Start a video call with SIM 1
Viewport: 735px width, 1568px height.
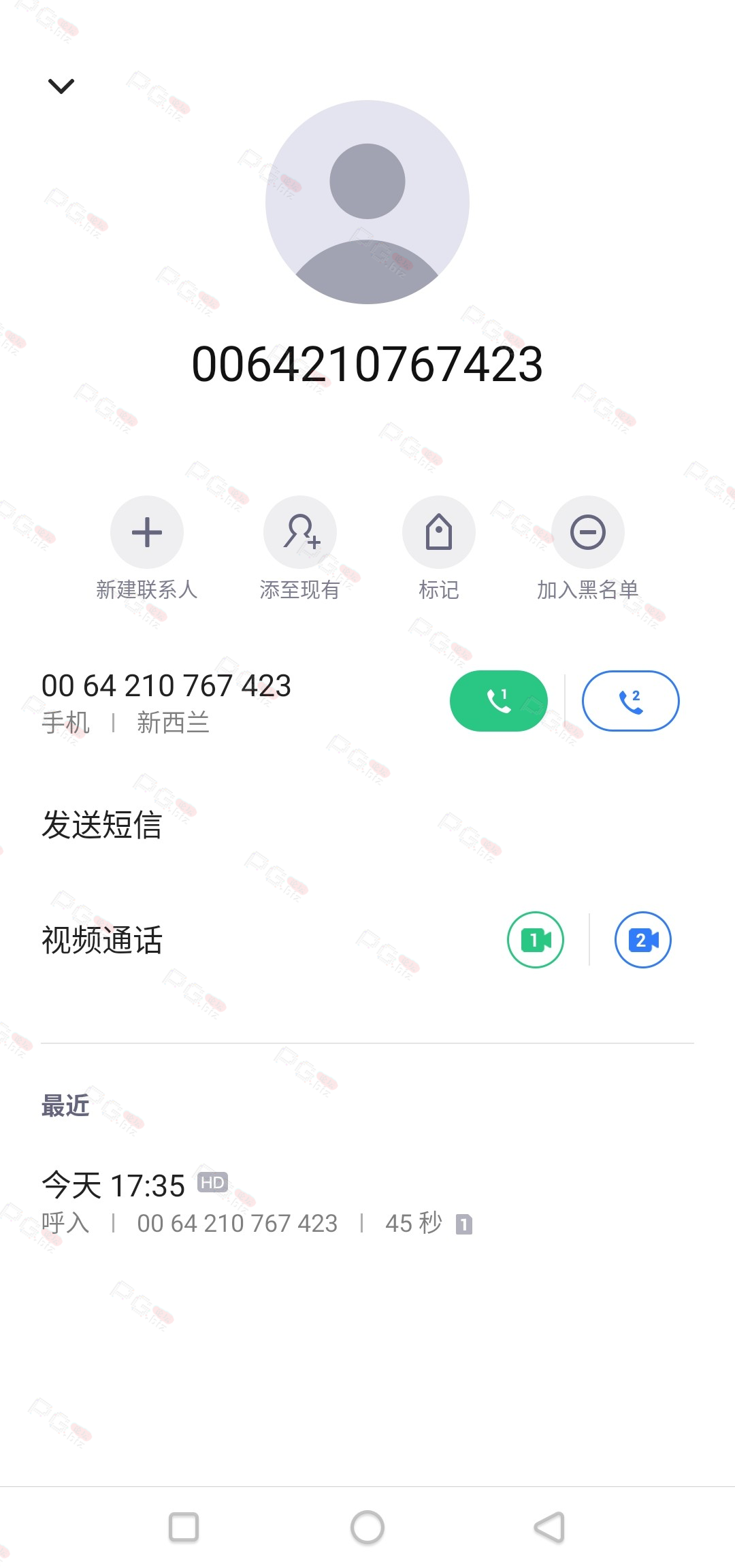coord(536,940)
